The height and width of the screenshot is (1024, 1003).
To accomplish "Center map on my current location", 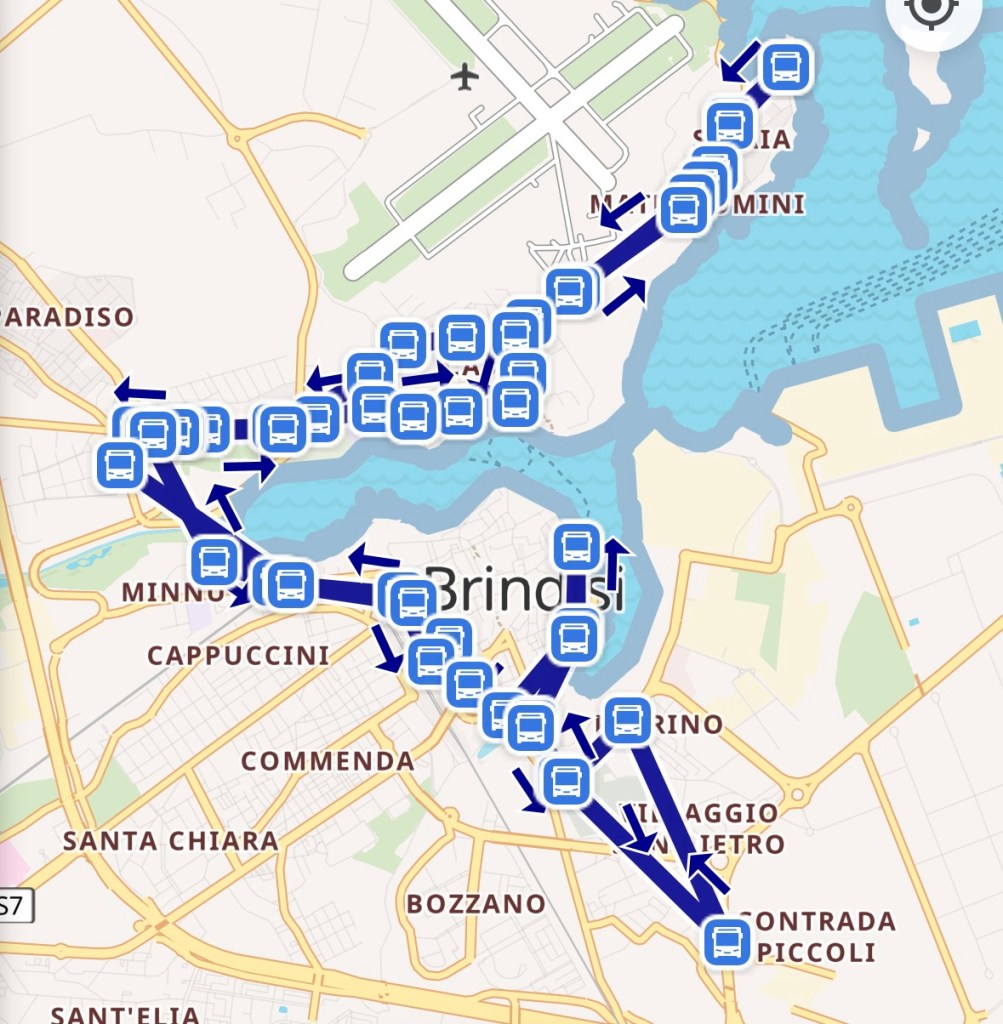I will click(931, 12).
